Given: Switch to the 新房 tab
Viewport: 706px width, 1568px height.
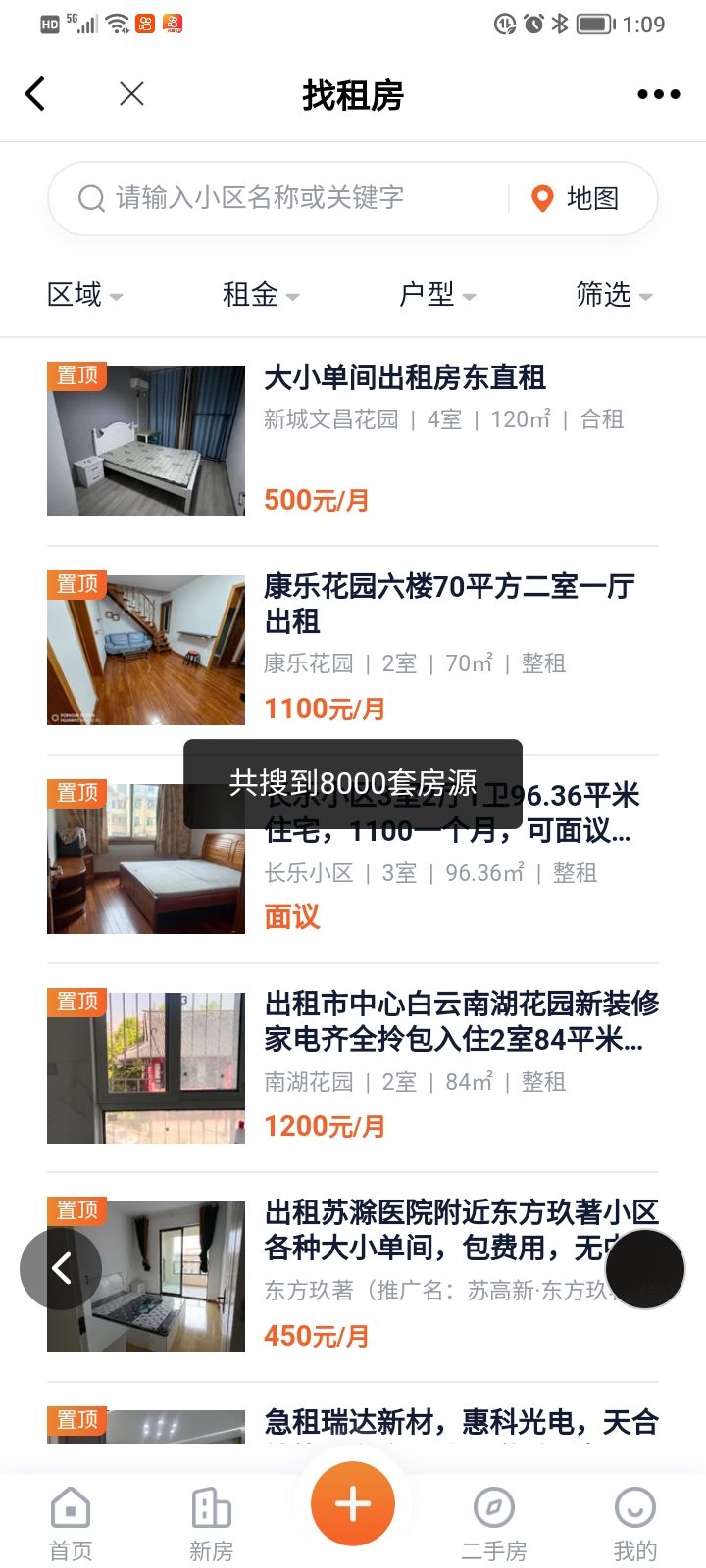Looking at the screenshot, I should tap(211, 1523).
